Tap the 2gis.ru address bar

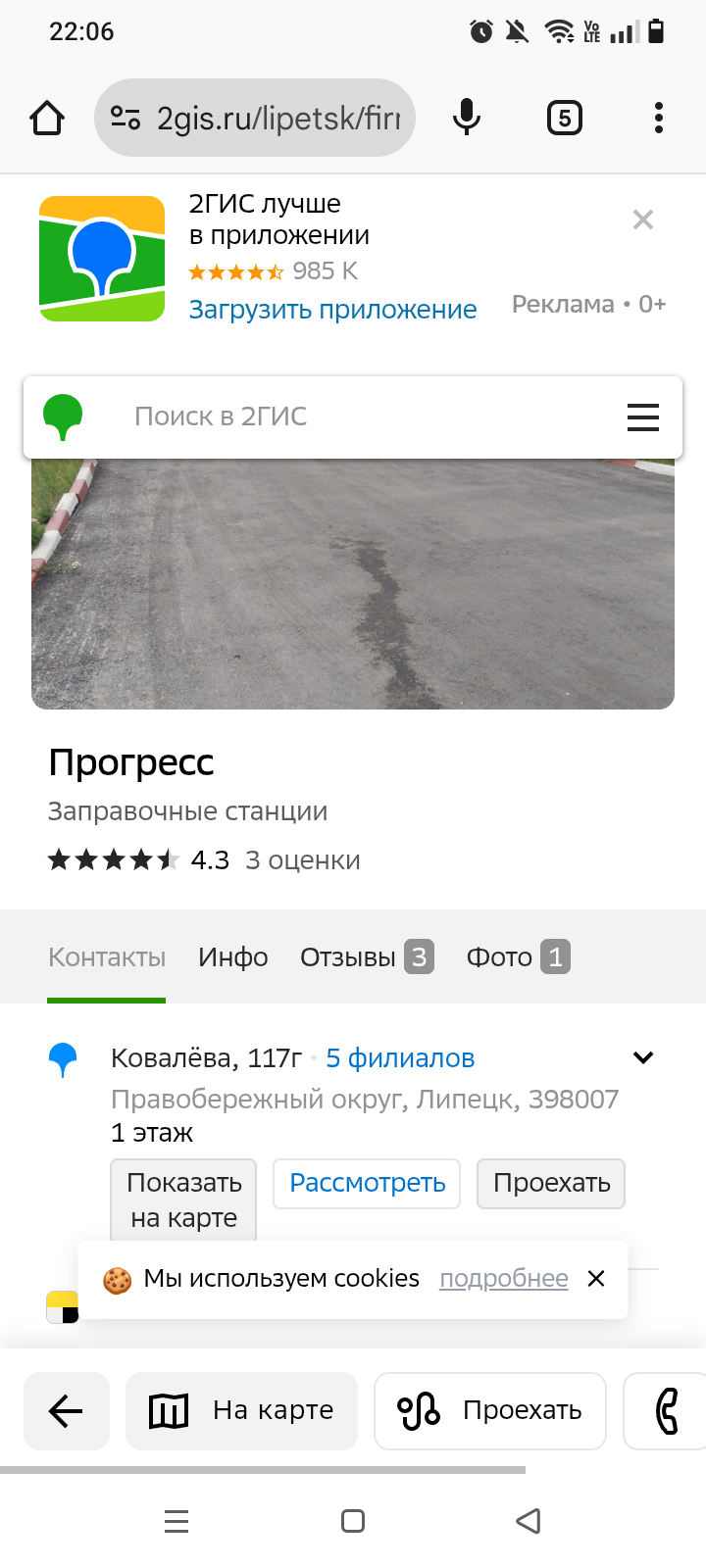(x=255, y=118)
